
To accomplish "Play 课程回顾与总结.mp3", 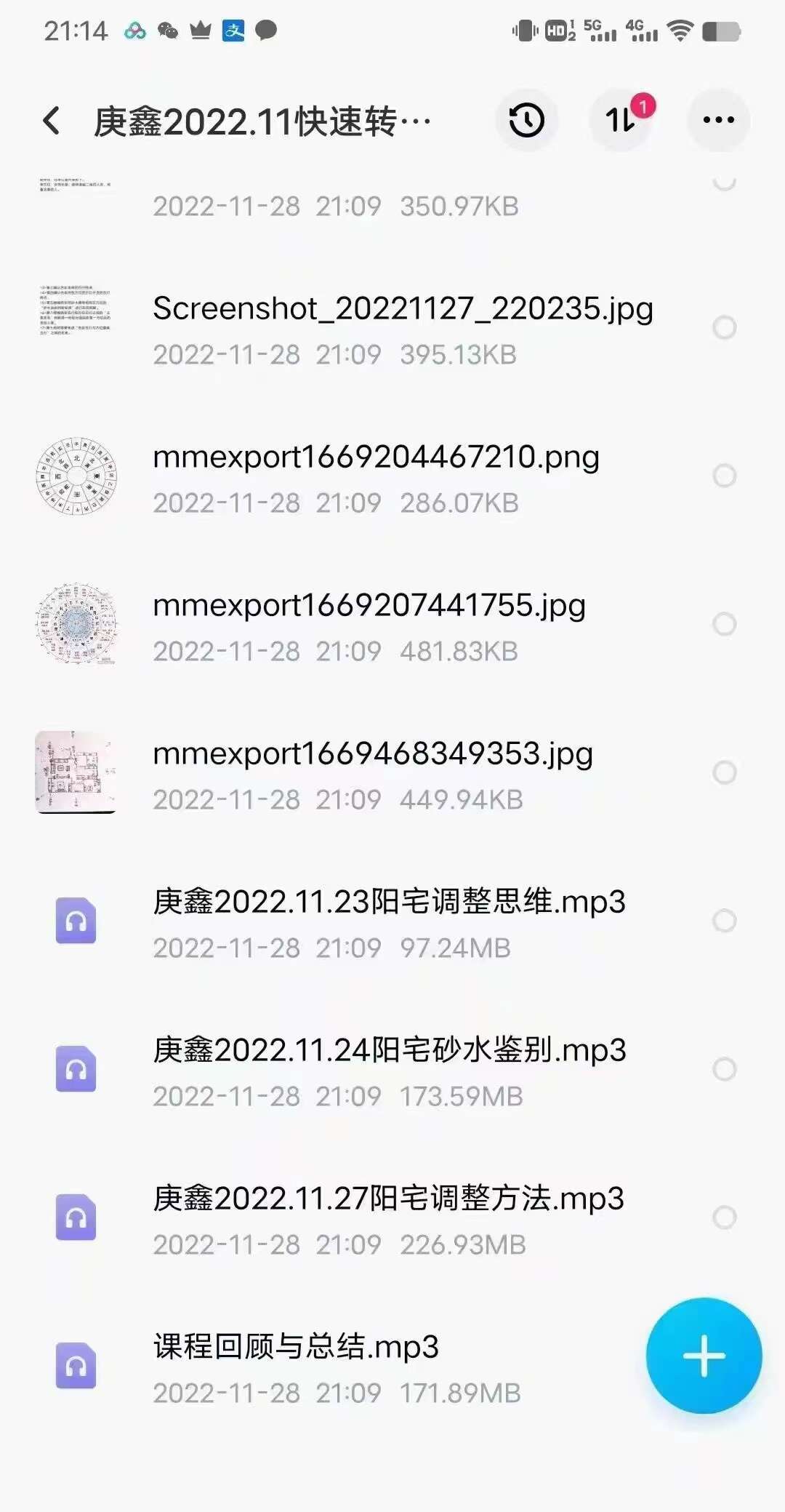I will point(296,1348).
